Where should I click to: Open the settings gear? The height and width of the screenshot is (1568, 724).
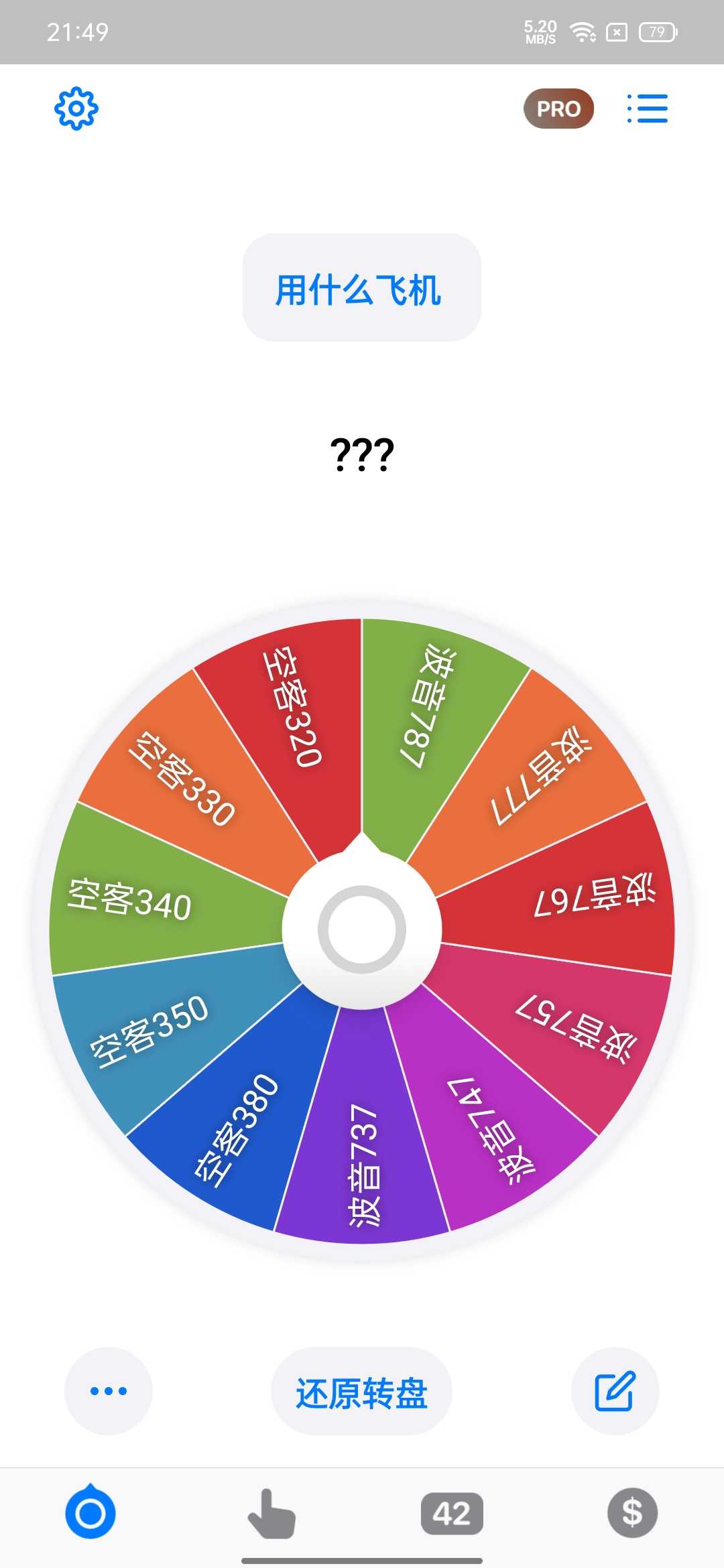76,108
